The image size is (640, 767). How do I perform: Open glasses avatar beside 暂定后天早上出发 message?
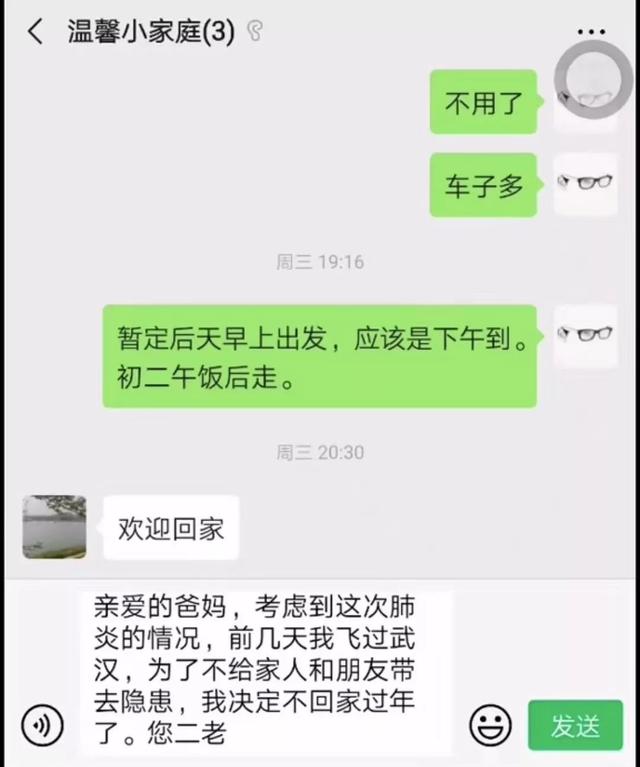pyautogui.click(x=585, y=336)
